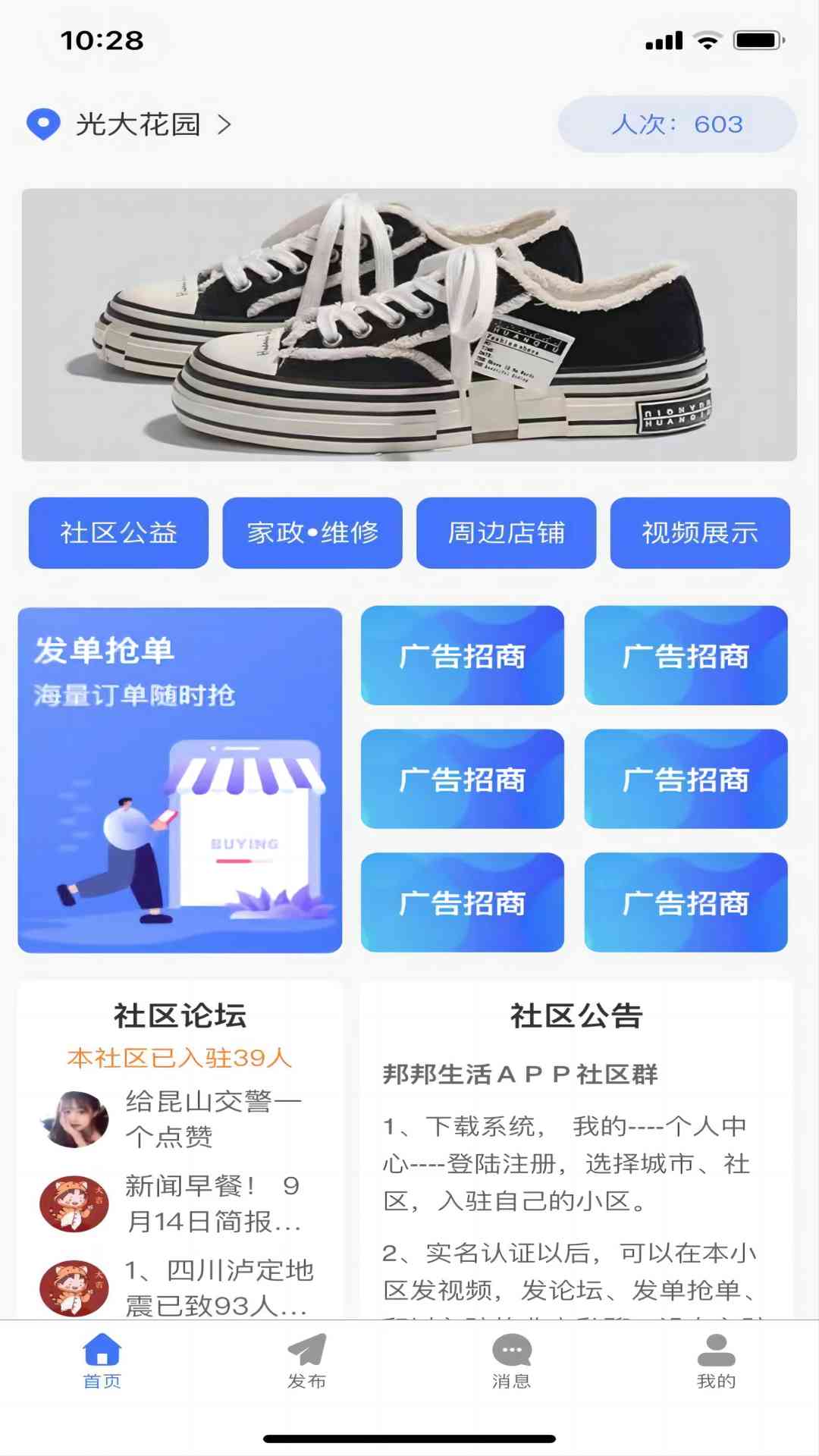Switch to the 消息 tab
The image size is (819, 1456).
(x=512, y=1361)
